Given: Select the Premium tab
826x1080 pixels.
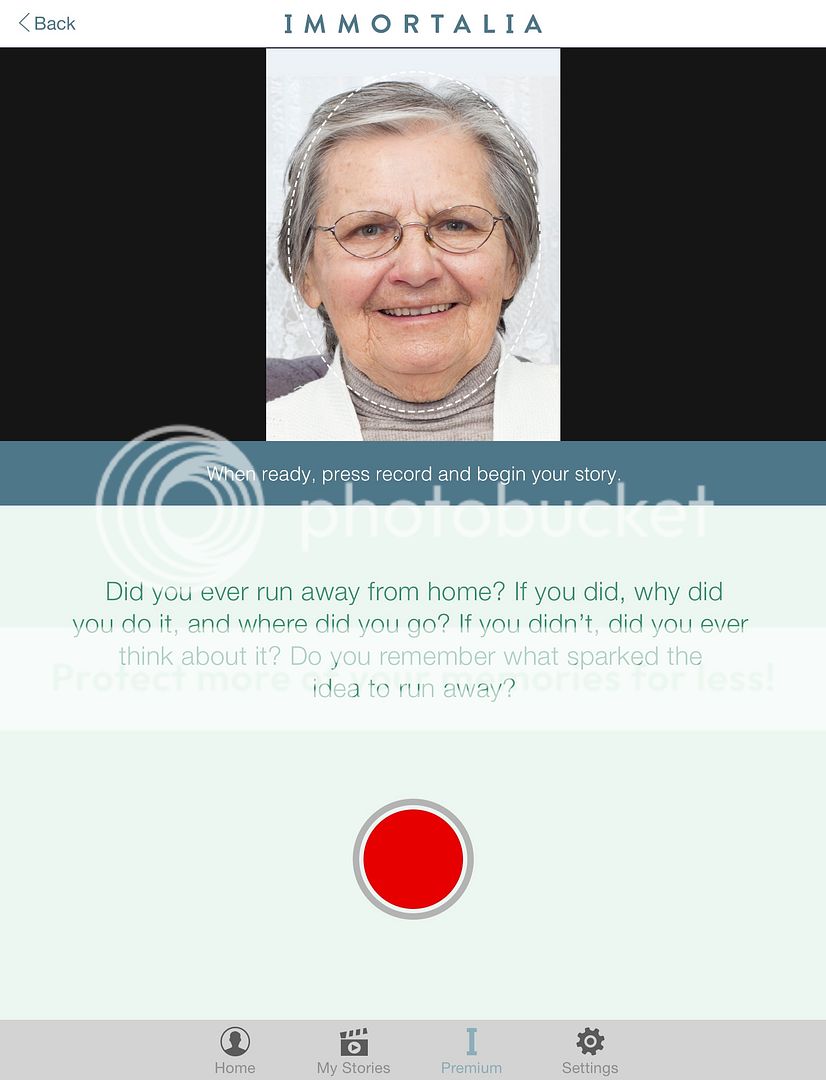Looking at the screenshot, I should [x=471, y=1050].
